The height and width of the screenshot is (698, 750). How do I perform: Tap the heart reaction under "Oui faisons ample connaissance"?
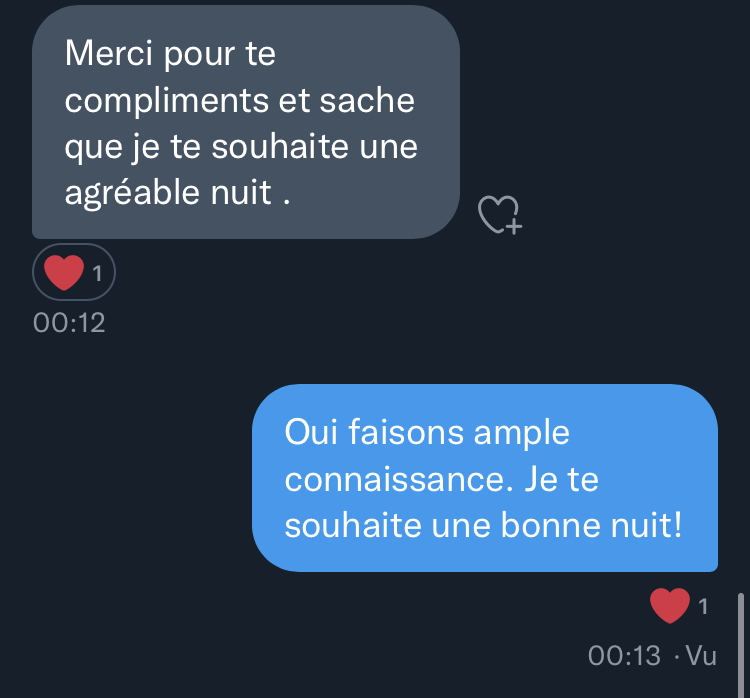(679, 606)
